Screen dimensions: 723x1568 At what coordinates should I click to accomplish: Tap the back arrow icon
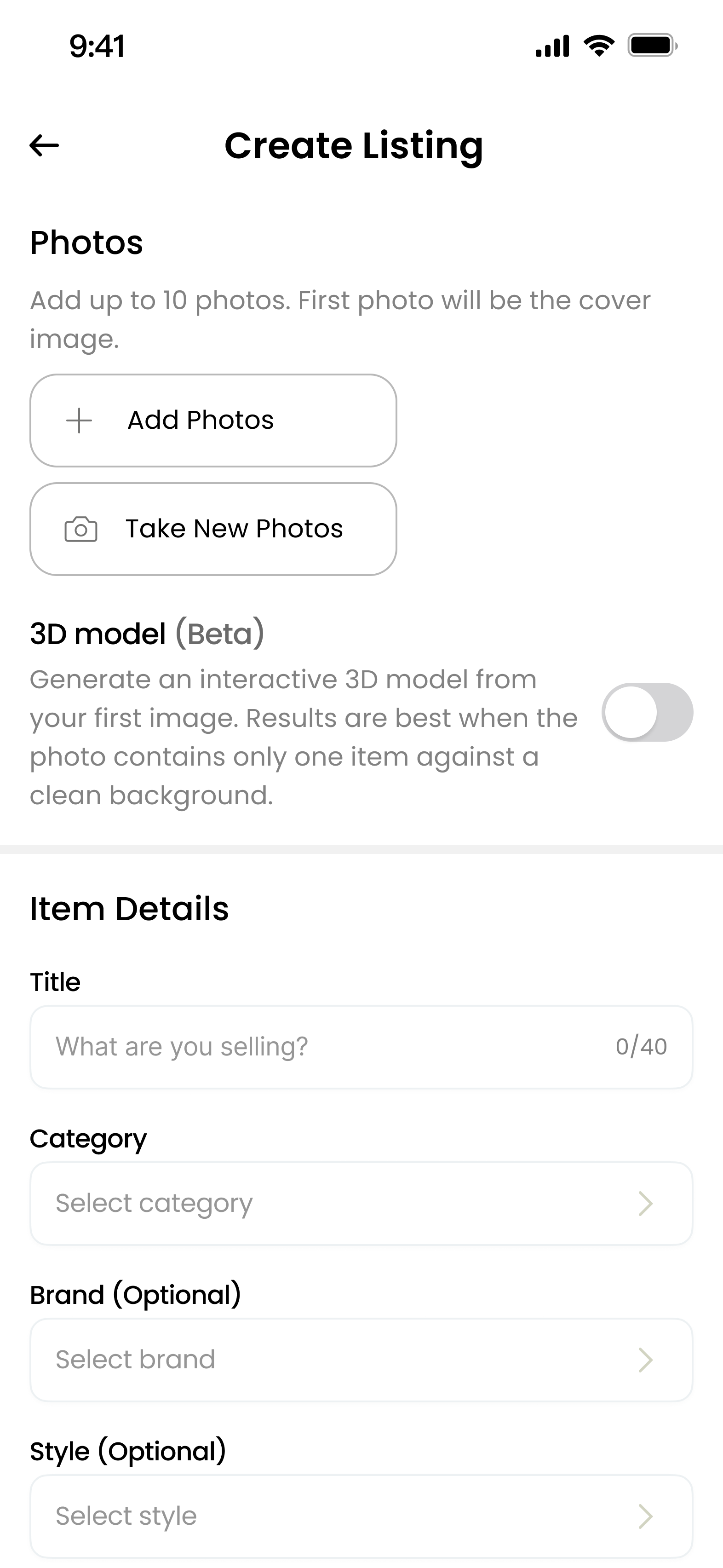coord(43,145)
